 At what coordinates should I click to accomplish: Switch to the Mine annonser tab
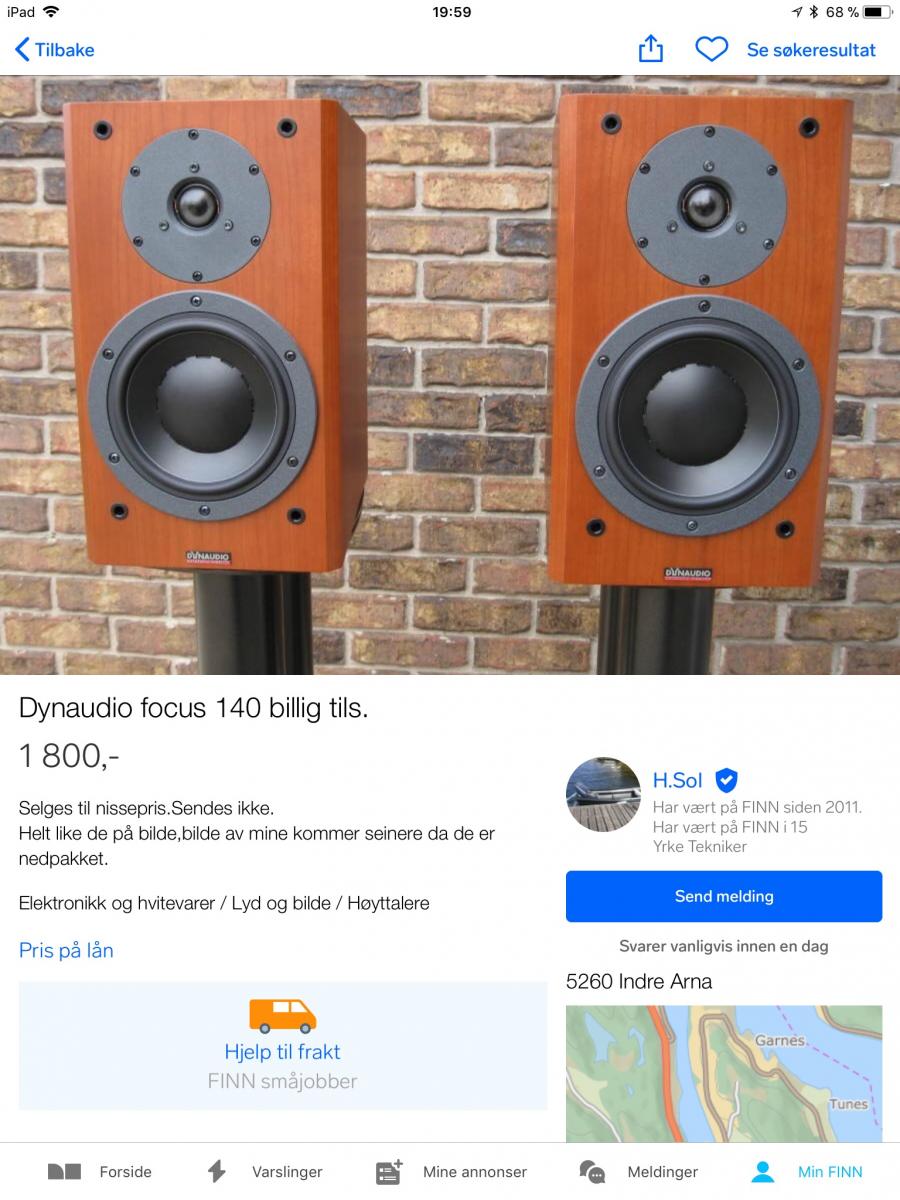pos(451,1172)
